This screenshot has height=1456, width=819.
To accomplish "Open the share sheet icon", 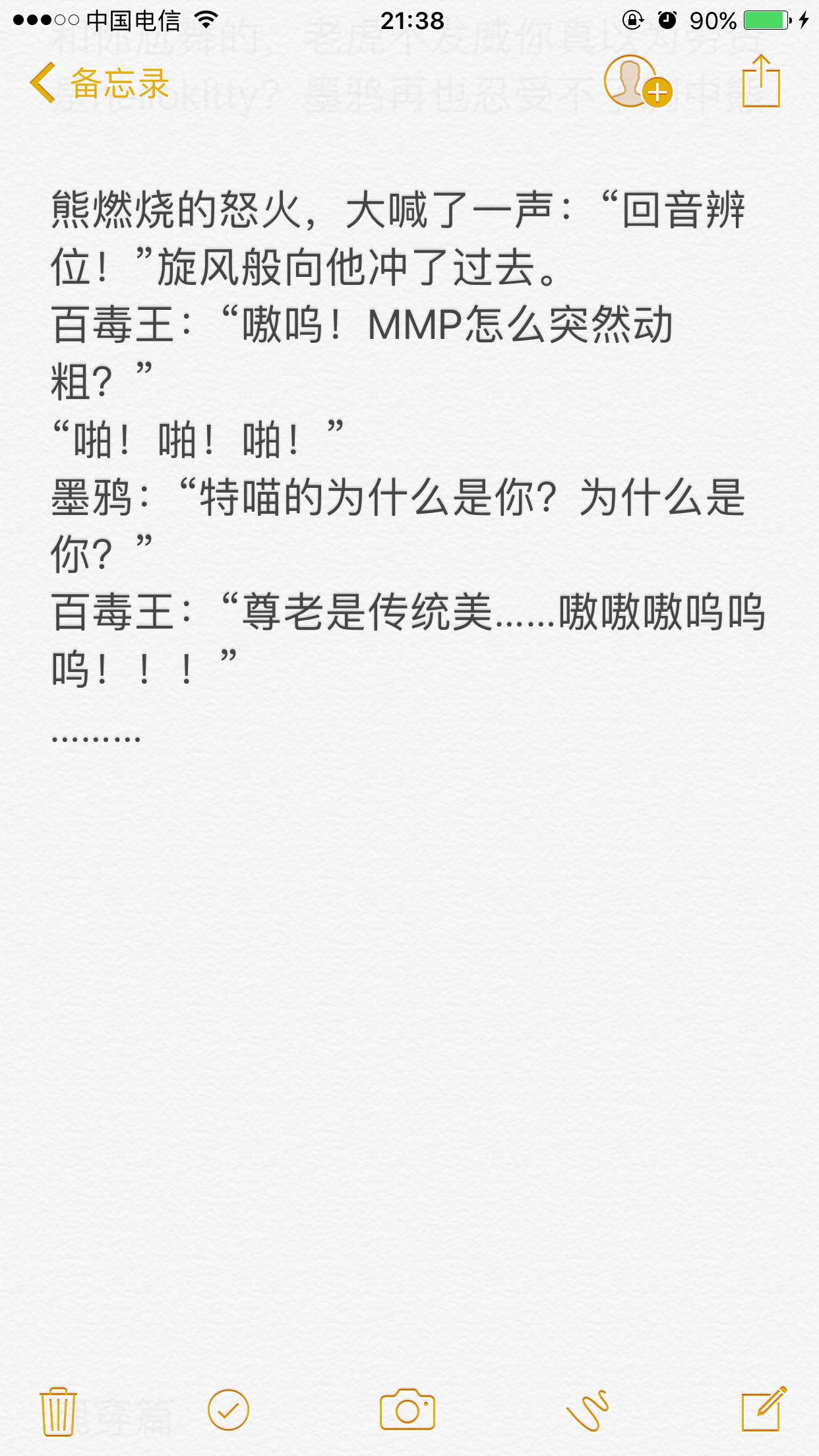I will [761, 81].
